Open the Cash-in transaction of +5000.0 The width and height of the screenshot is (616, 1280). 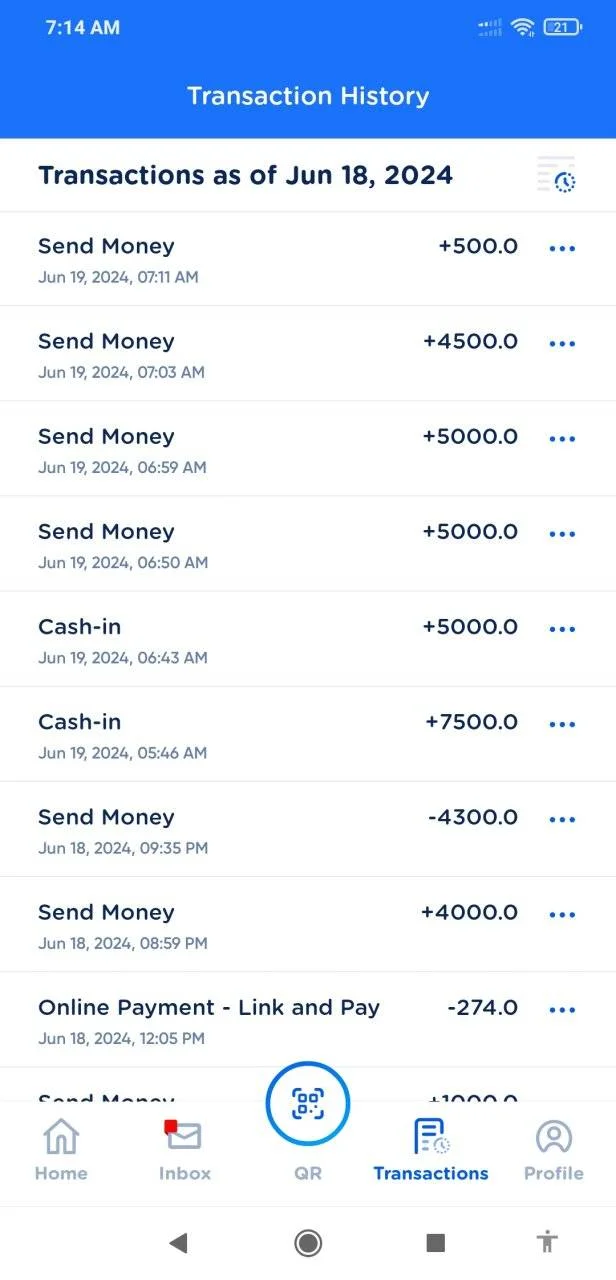(308, 639)
